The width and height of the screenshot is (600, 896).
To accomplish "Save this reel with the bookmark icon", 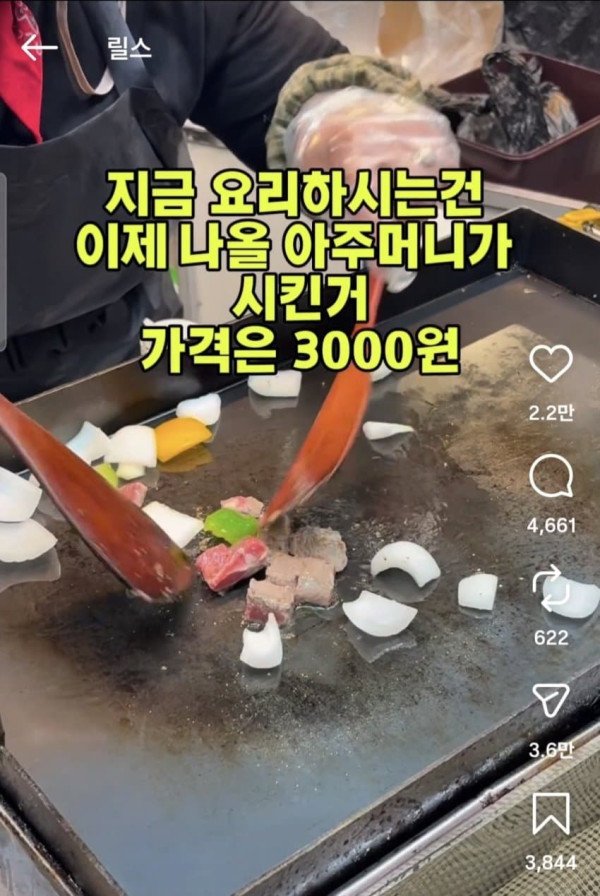I will point(550,812).
